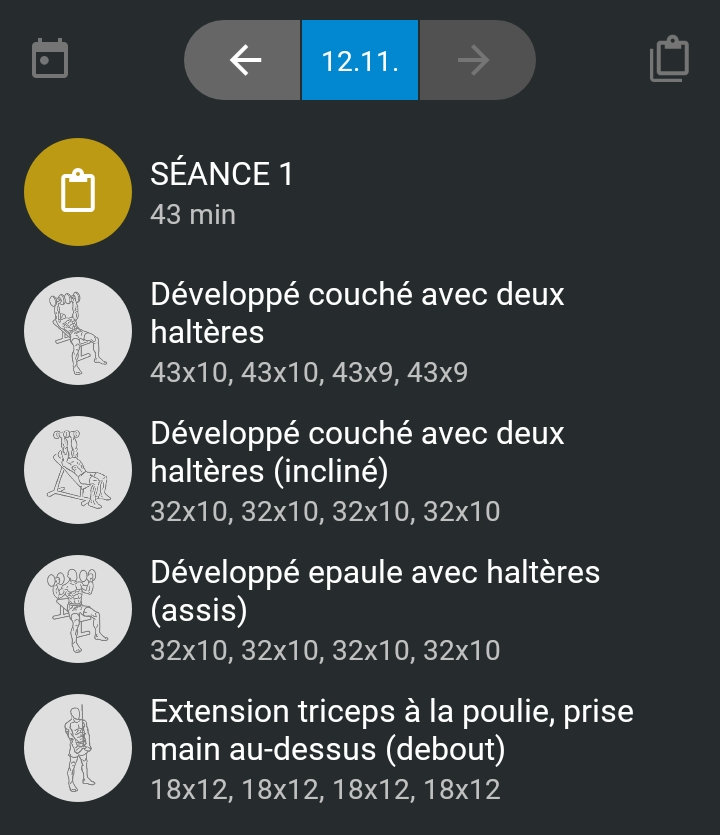This screenshot has width=720, height=835.
Task: Tap the clipboard copy icon
Action: click(x=669, y=59)
